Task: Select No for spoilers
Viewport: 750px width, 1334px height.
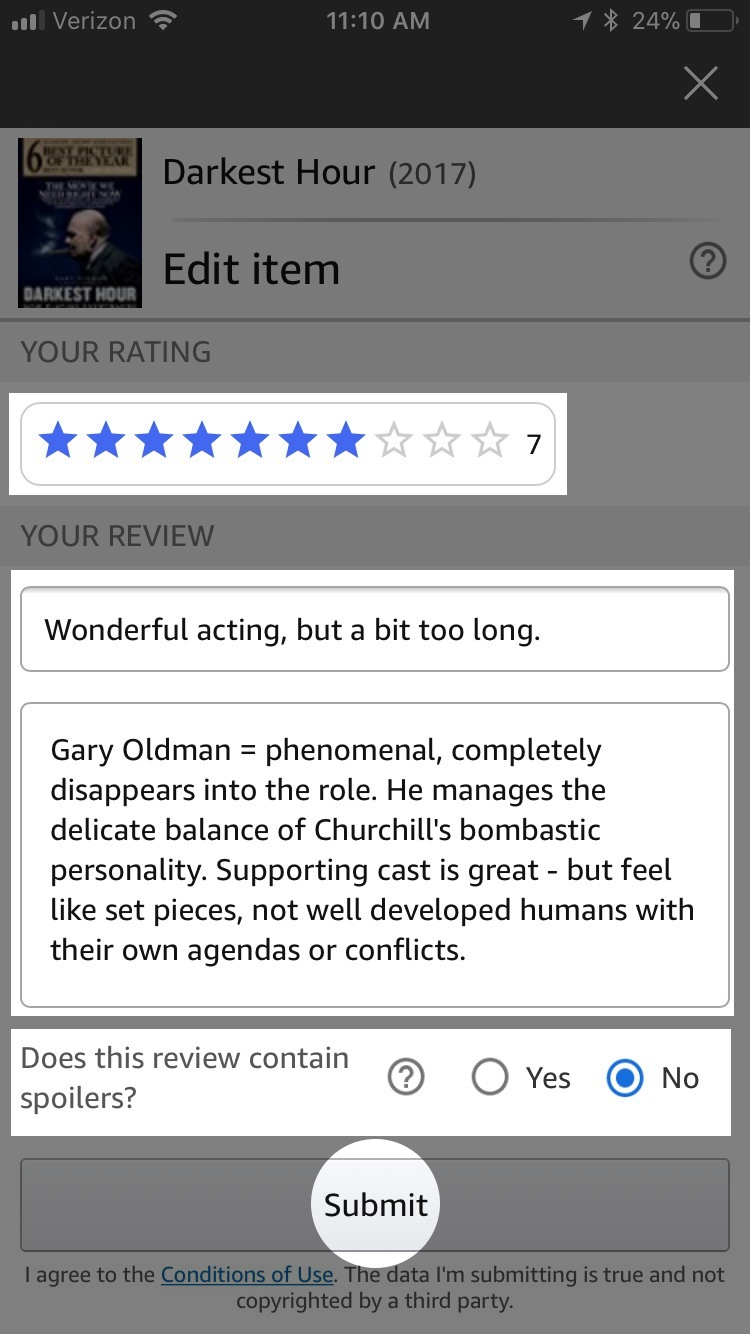Action: coord(625,1078)
